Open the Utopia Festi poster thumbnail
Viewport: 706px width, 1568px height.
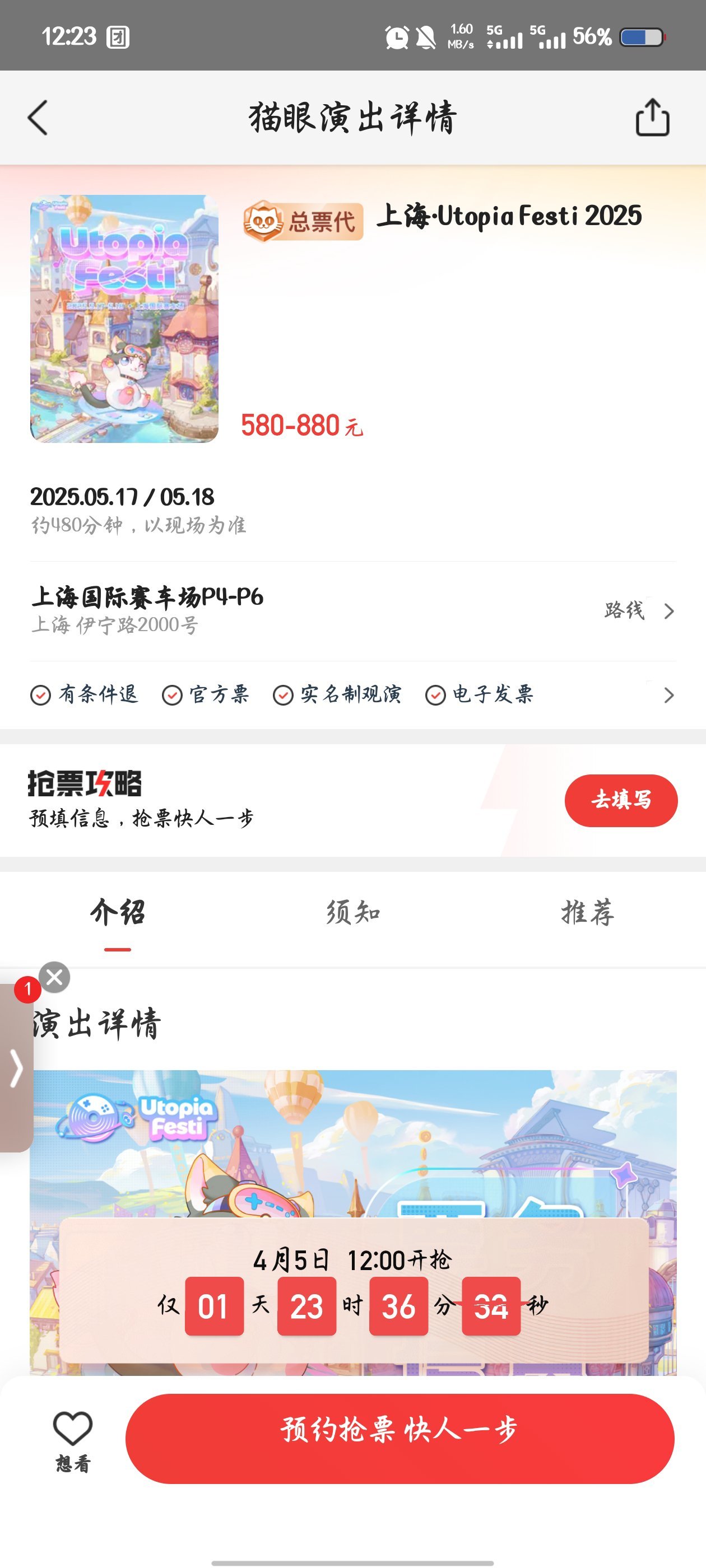124,318
